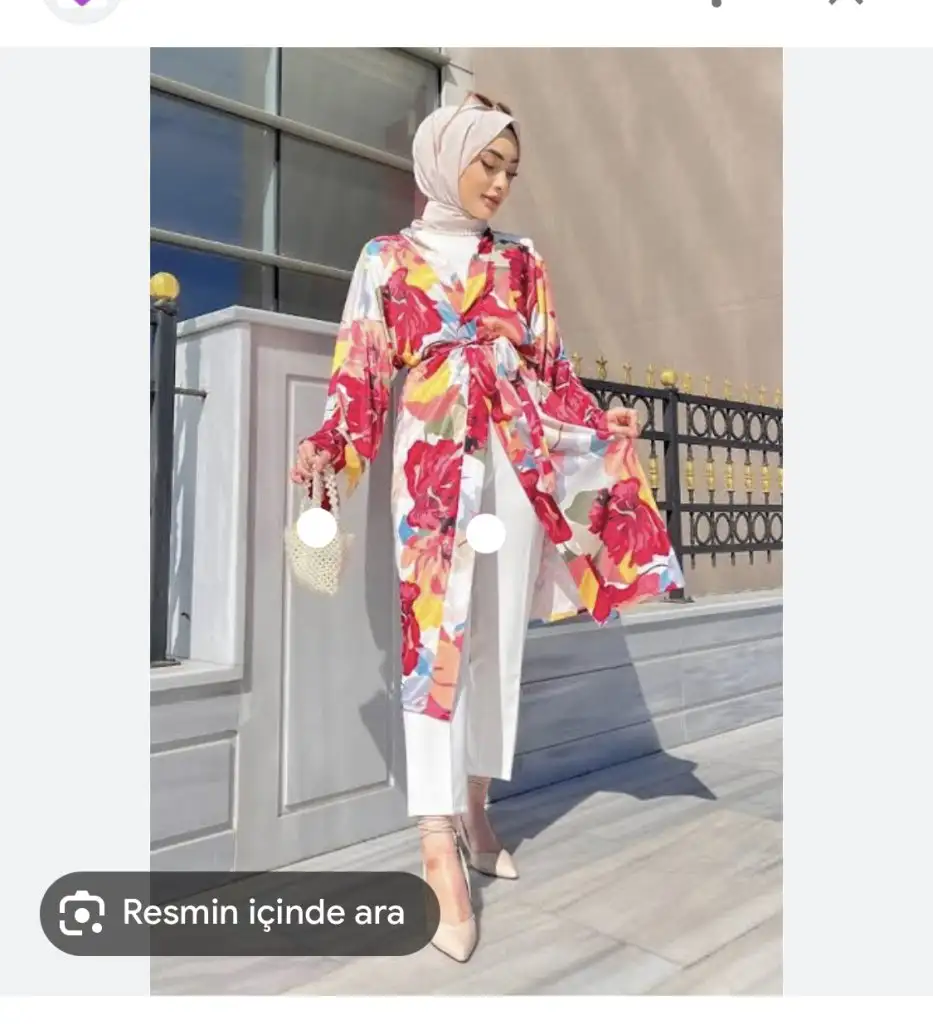The image size is (933, 1024).
Task: Tap the white dot on the beaded handbag
Action: (317, 528)
